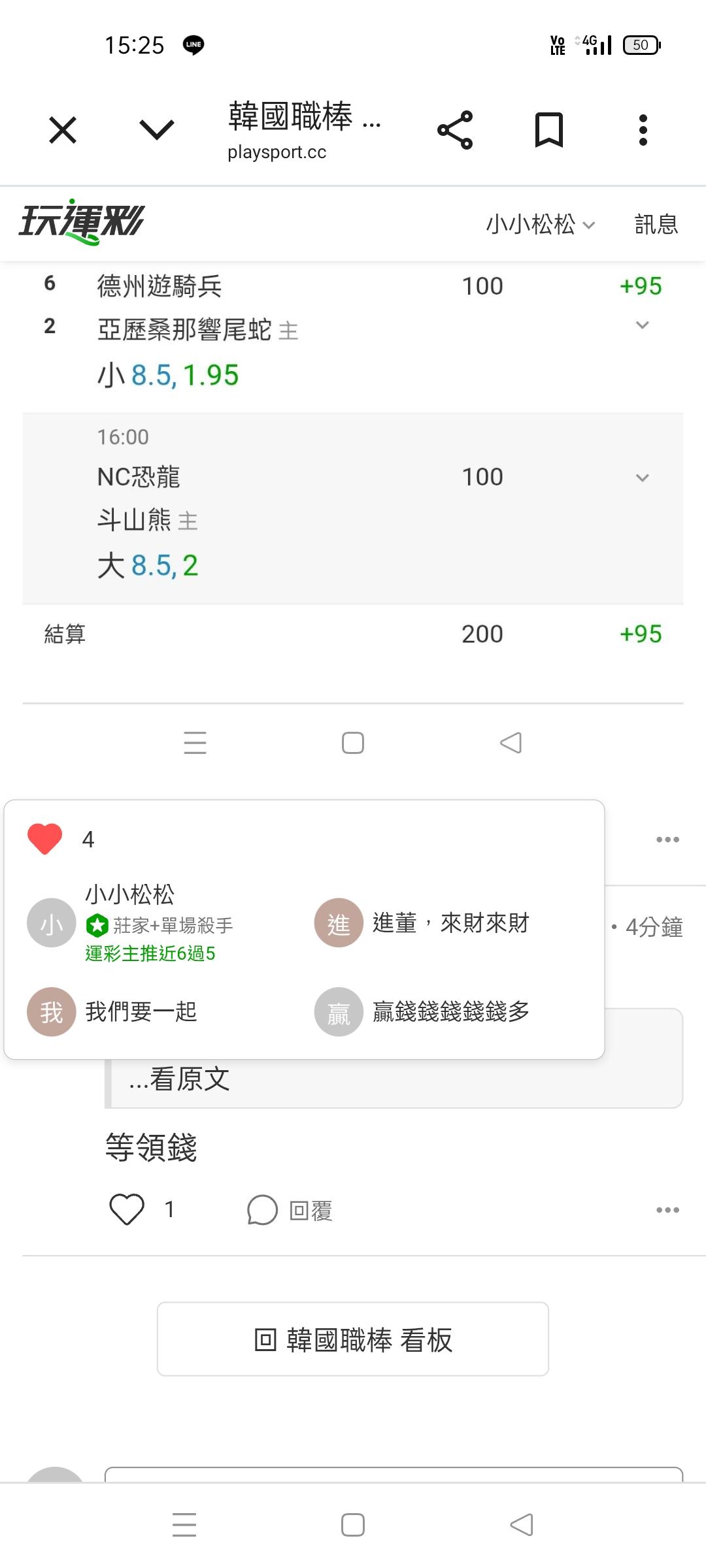Expand the NC恐龍 vs 斗山熊 bet row
The width and height of the screenshot is (706, 1568).
point(643,478)
